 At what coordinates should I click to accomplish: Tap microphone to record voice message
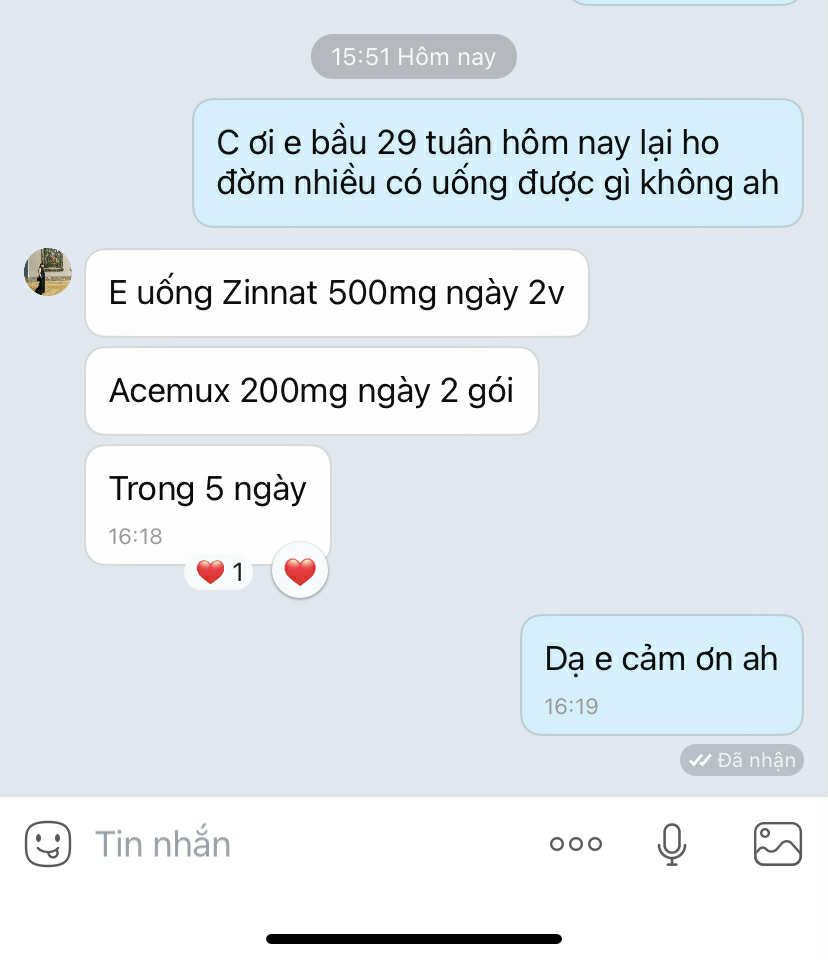click(x=672, y=844)
